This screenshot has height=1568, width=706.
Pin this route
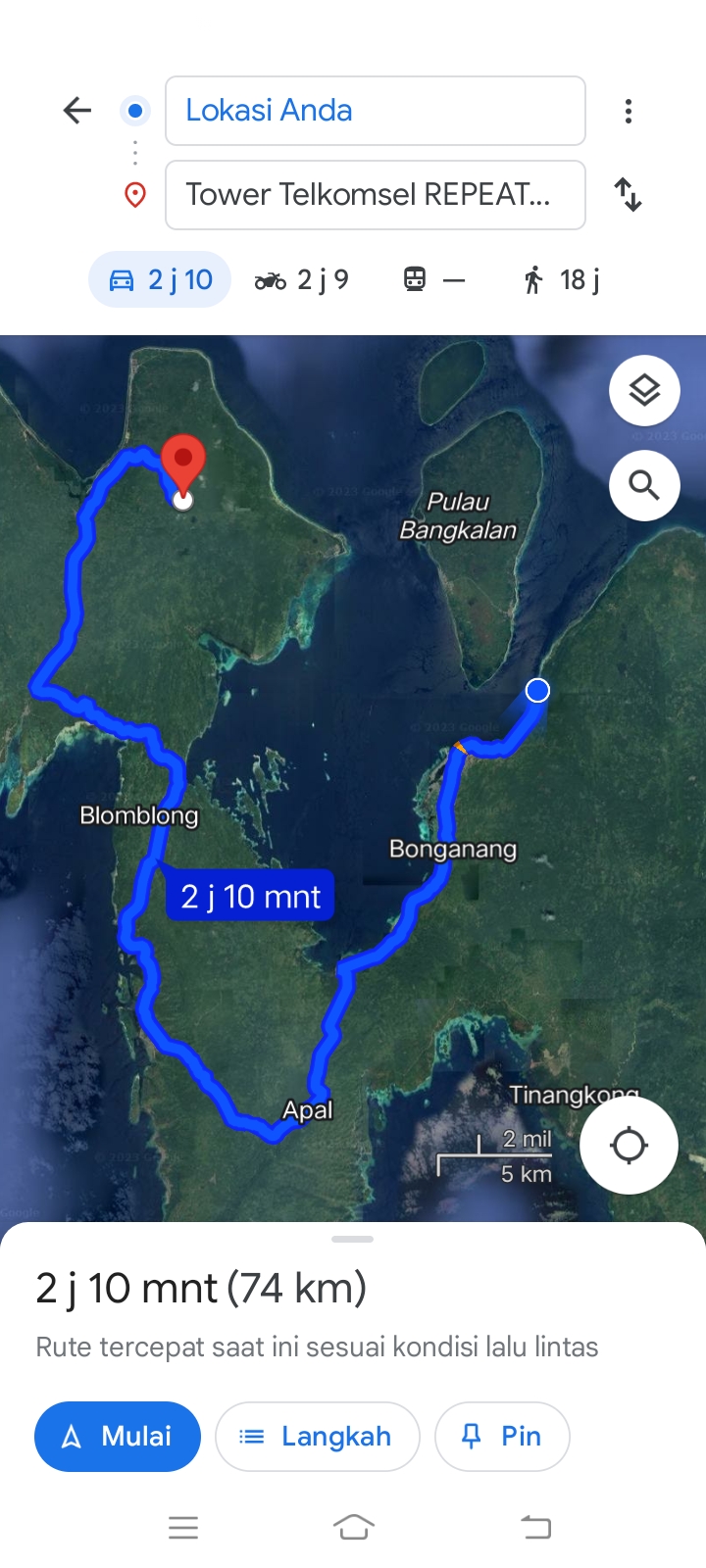[x=502, y=1437]
